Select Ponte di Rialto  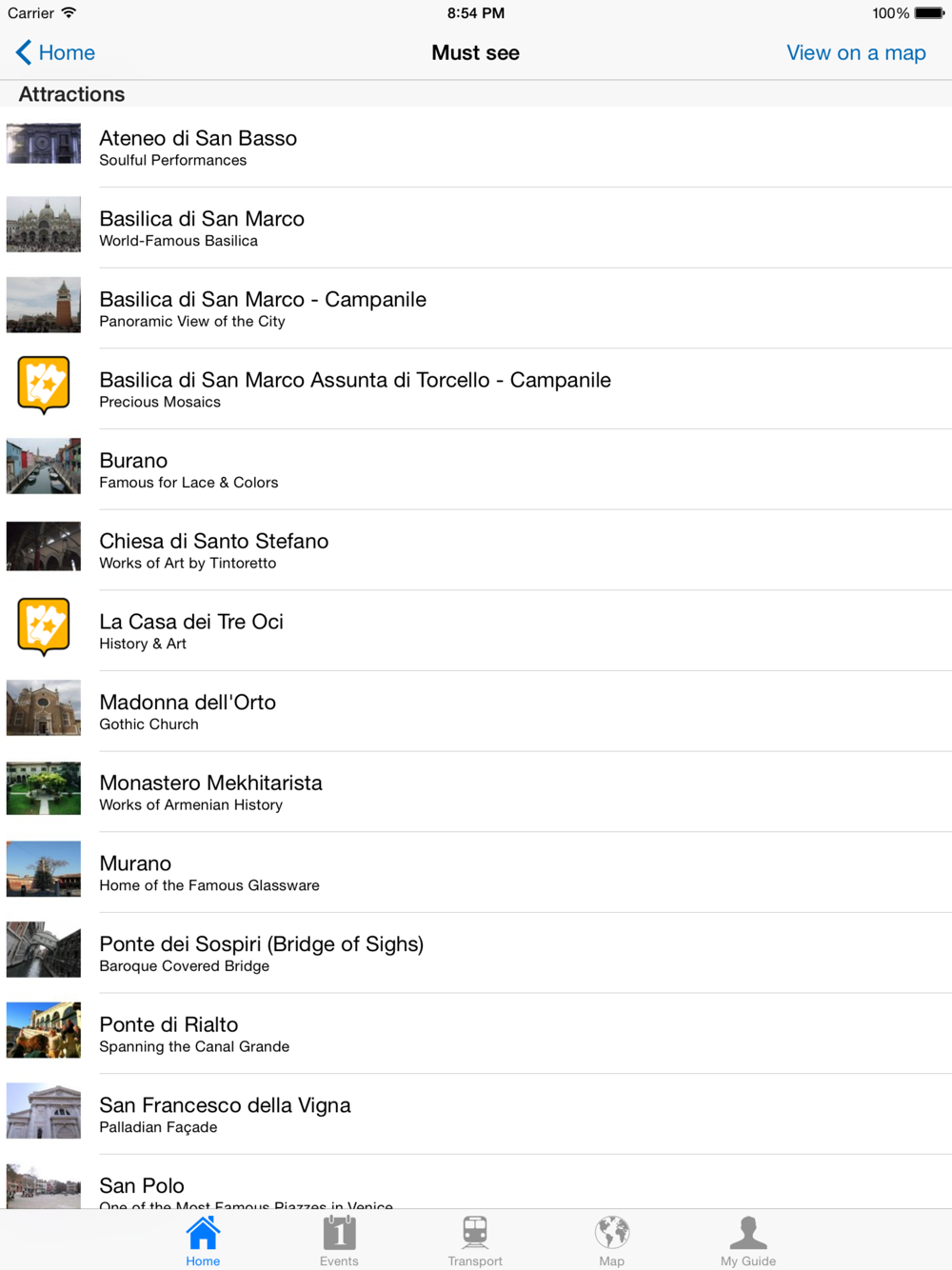[x=476, y=1034]
